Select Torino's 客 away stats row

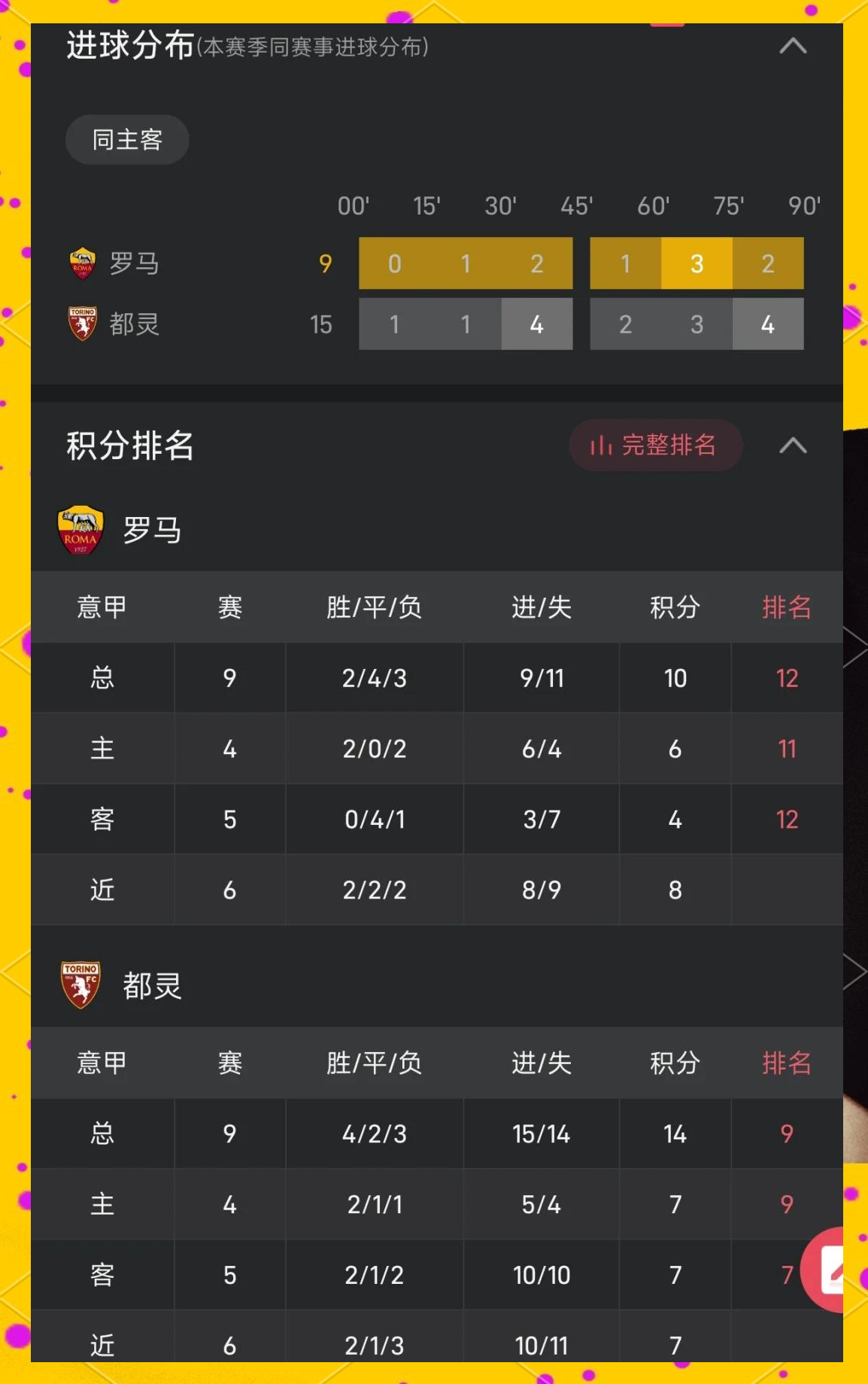(x=102, y=1275)
